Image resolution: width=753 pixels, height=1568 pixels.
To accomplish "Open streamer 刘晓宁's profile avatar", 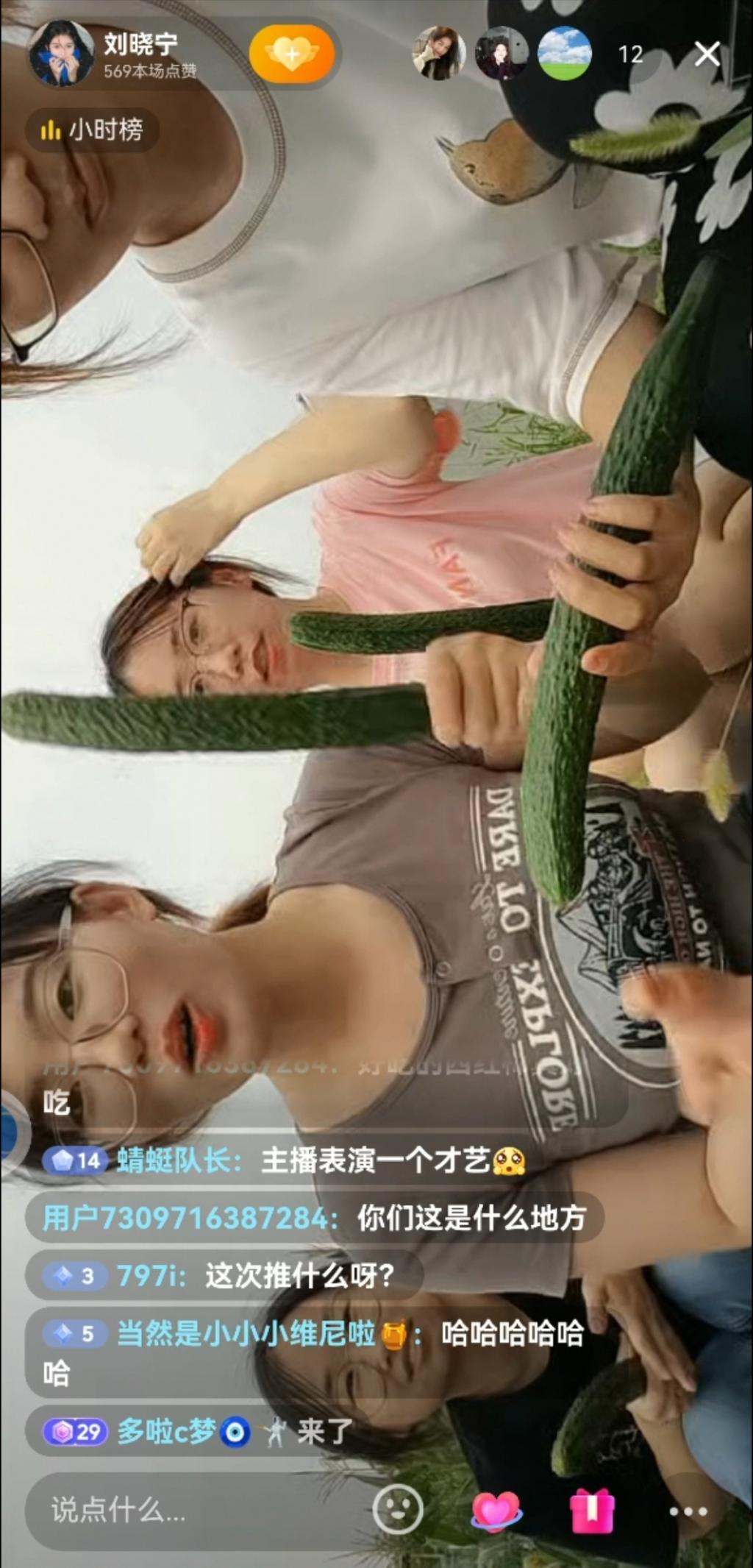I will point(61,54).
